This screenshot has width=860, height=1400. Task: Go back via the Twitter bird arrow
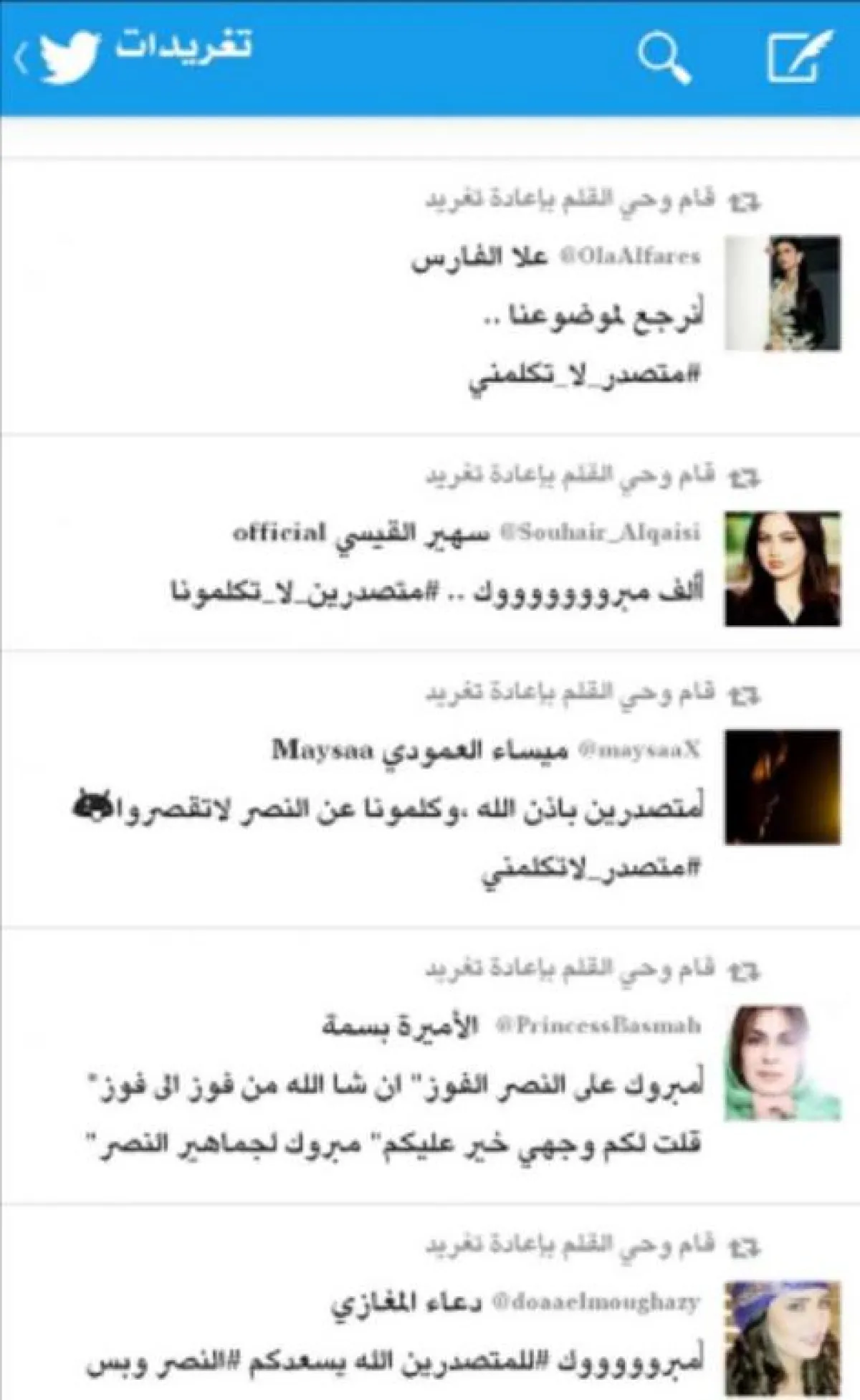pyautogui.click(x=57, y=57)
